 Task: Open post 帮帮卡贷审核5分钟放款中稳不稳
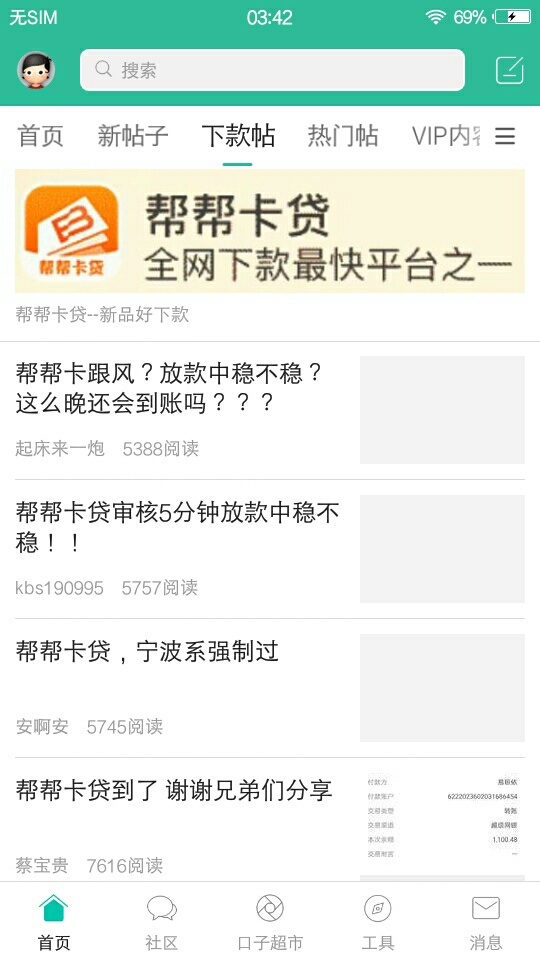(x=270, y=549)
